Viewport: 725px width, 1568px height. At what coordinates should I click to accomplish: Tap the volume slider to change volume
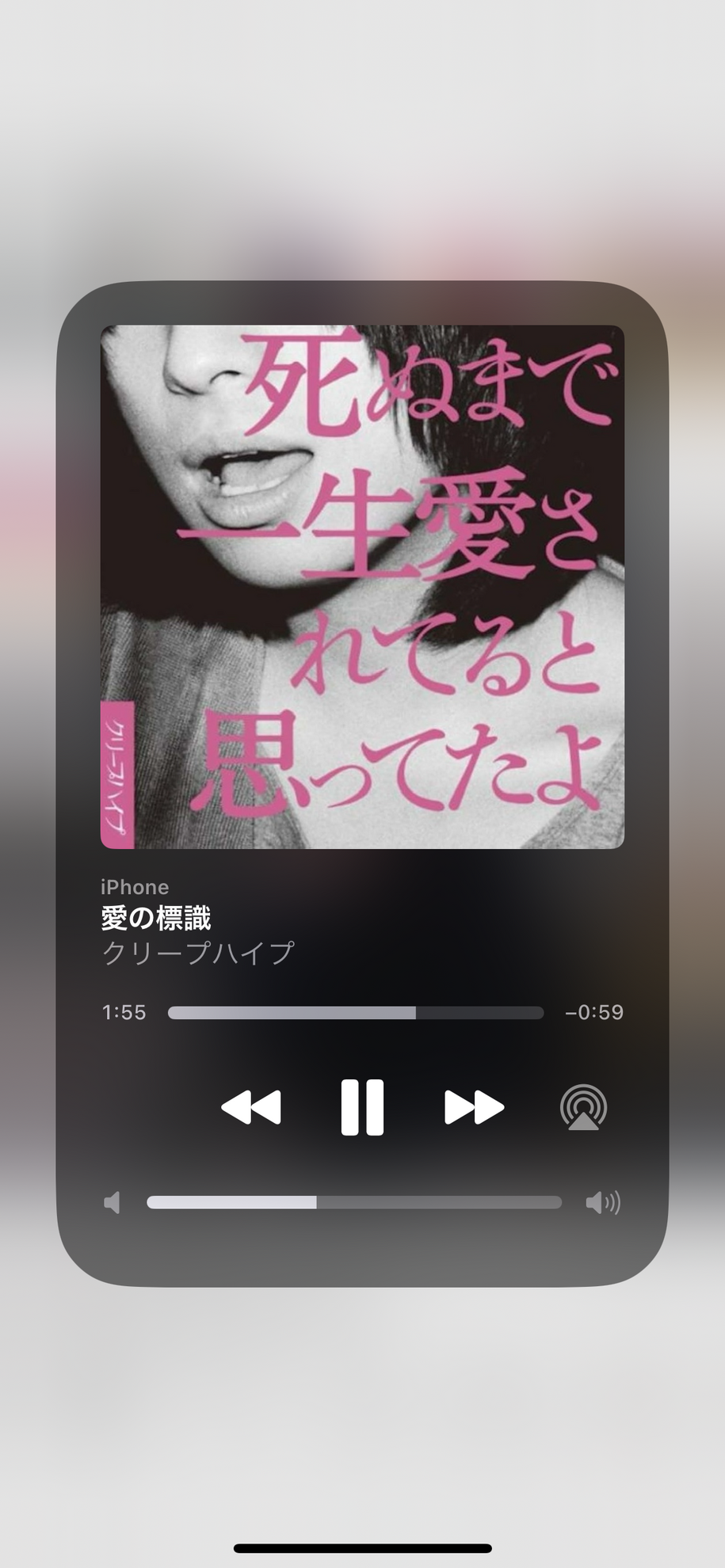coord(354,1203)
